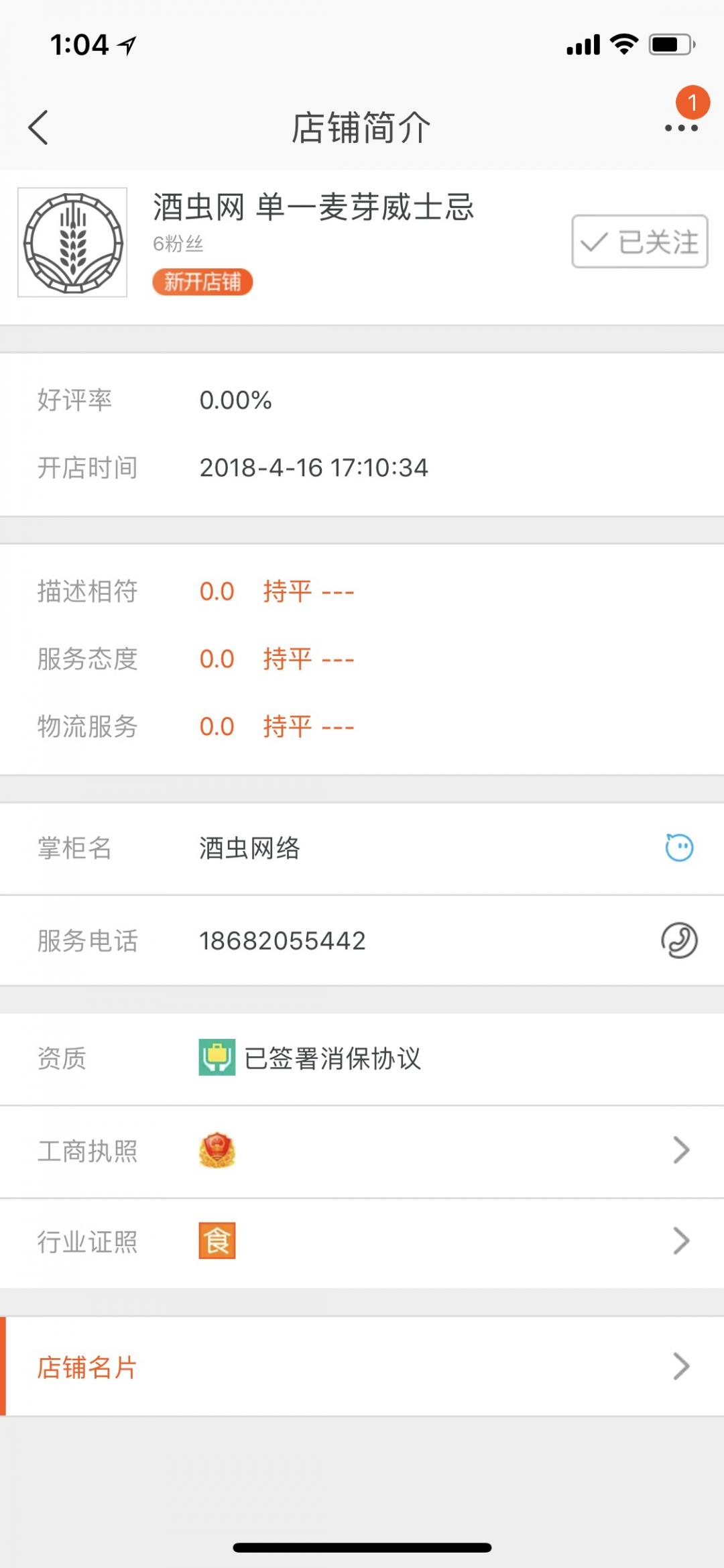Viewport: 724px width, 1568px height.
Task: Open the more options menu with notification badge
Action: point(681,127)
